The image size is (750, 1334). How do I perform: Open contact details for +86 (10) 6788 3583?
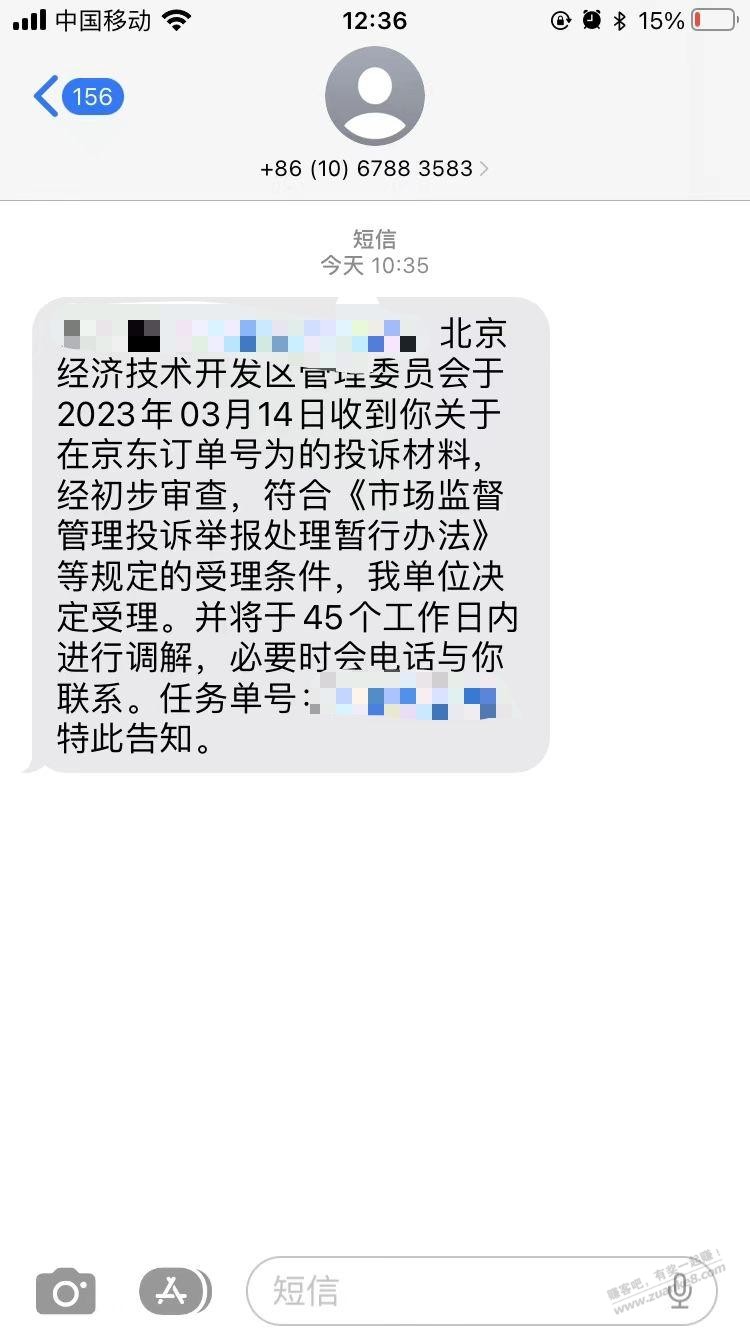(374, 168)
